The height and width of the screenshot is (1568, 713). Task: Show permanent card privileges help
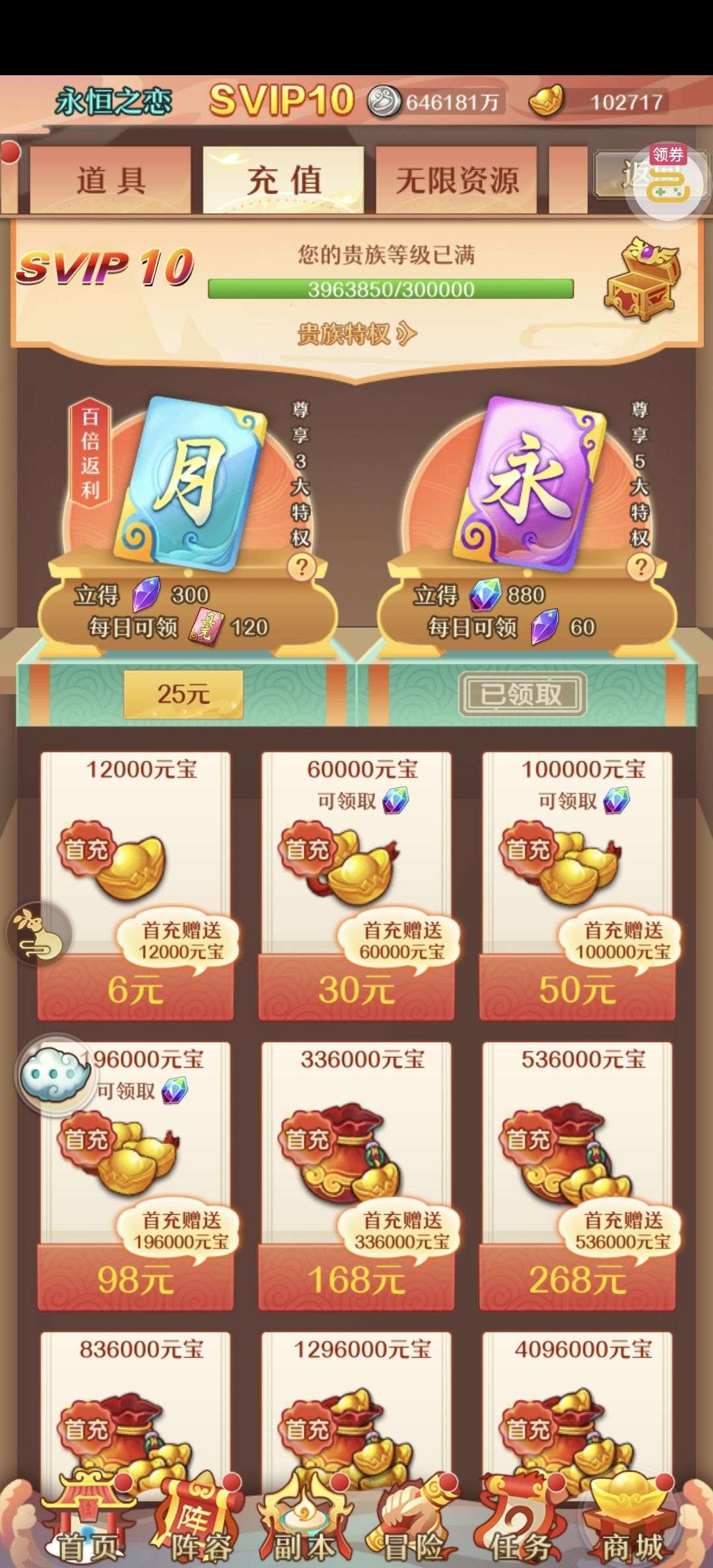(640, 567)
